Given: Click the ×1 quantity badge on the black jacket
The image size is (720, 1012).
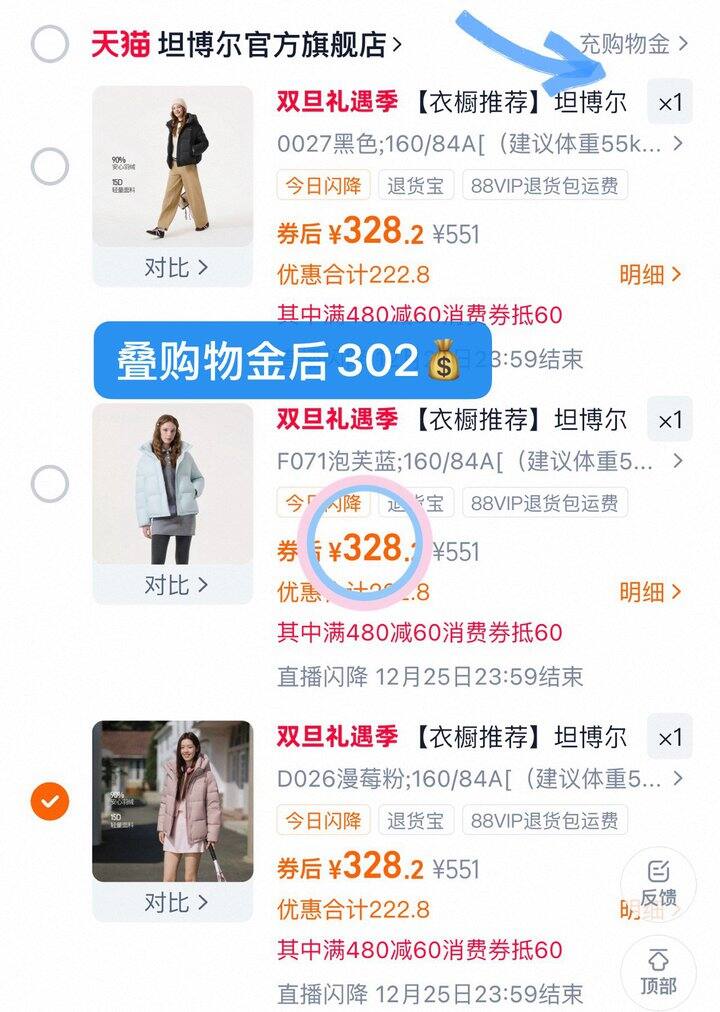Looking at the screenshot, I should [670, 102].
